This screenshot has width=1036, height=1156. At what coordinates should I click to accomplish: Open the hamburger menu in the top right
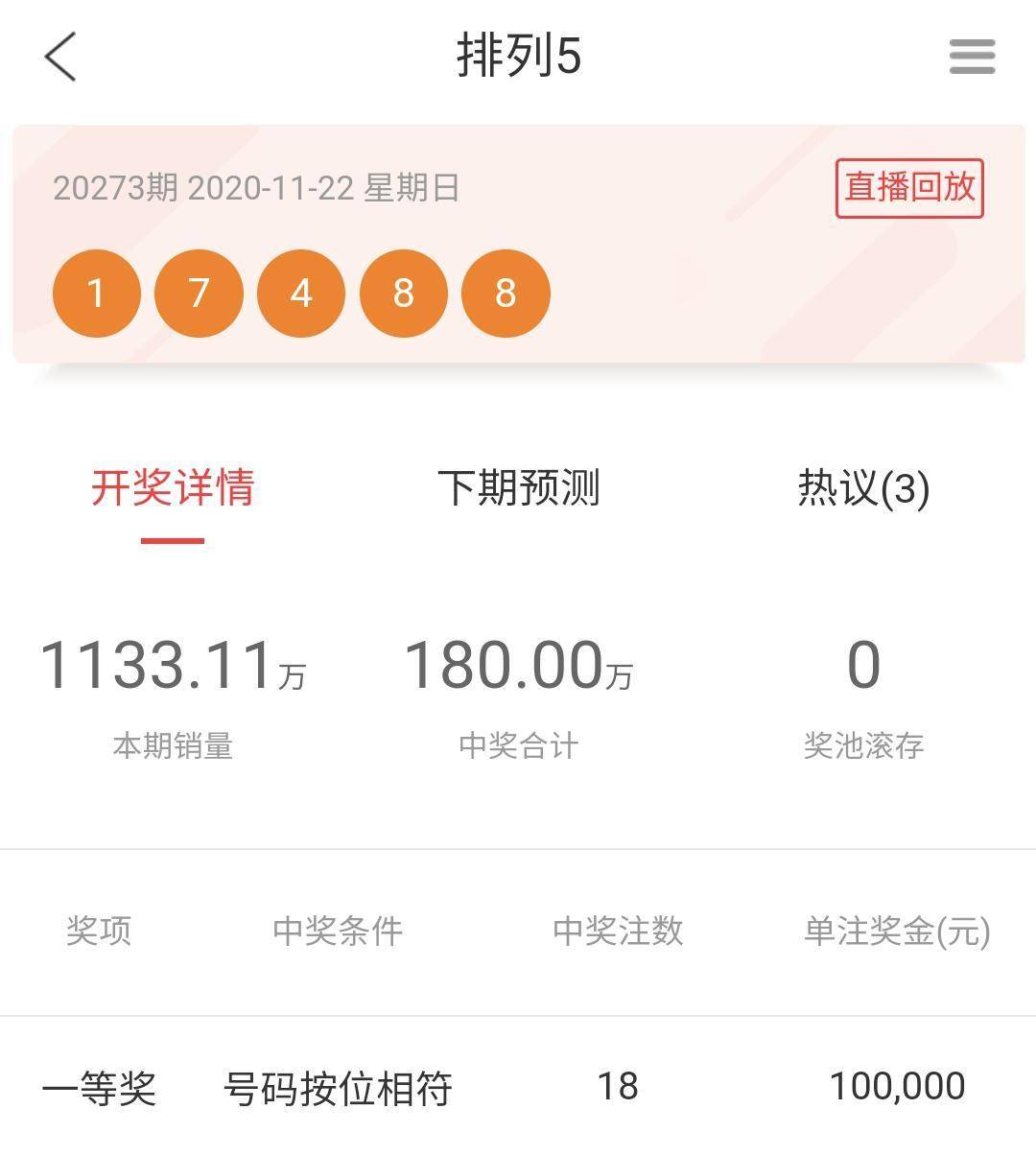click(972, 57)
